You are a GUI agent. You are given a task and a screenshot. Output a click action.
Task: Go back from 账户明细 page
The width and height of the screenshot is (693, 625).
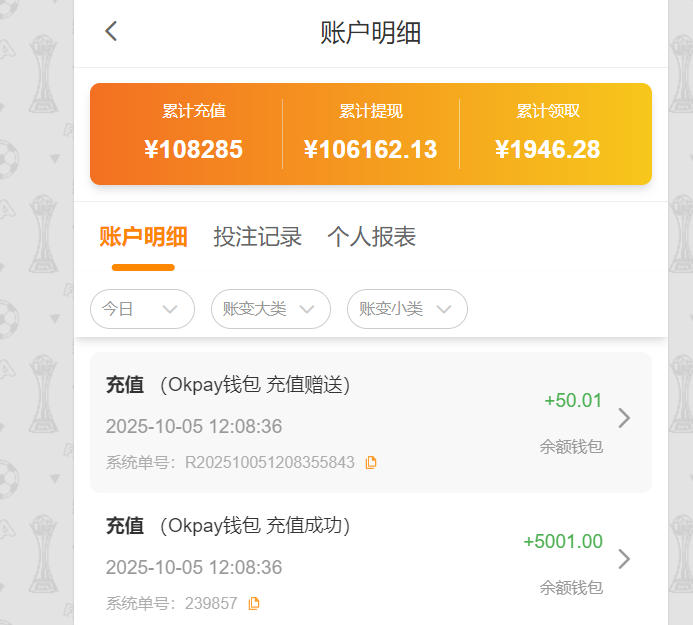coord(111,31)
